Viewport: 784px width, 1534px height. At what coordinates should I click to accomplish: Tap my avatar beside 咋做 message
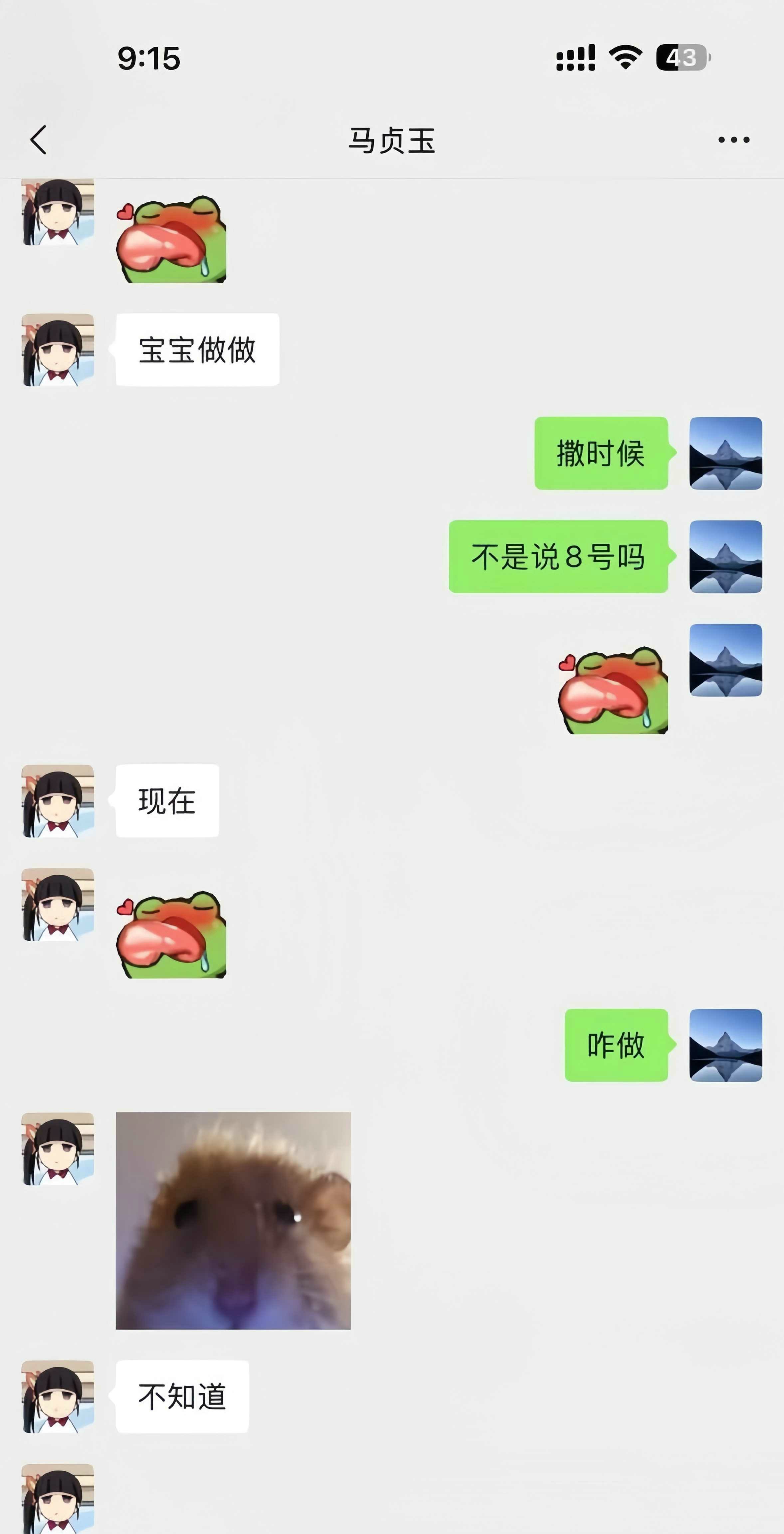(x=725, y=1045)
